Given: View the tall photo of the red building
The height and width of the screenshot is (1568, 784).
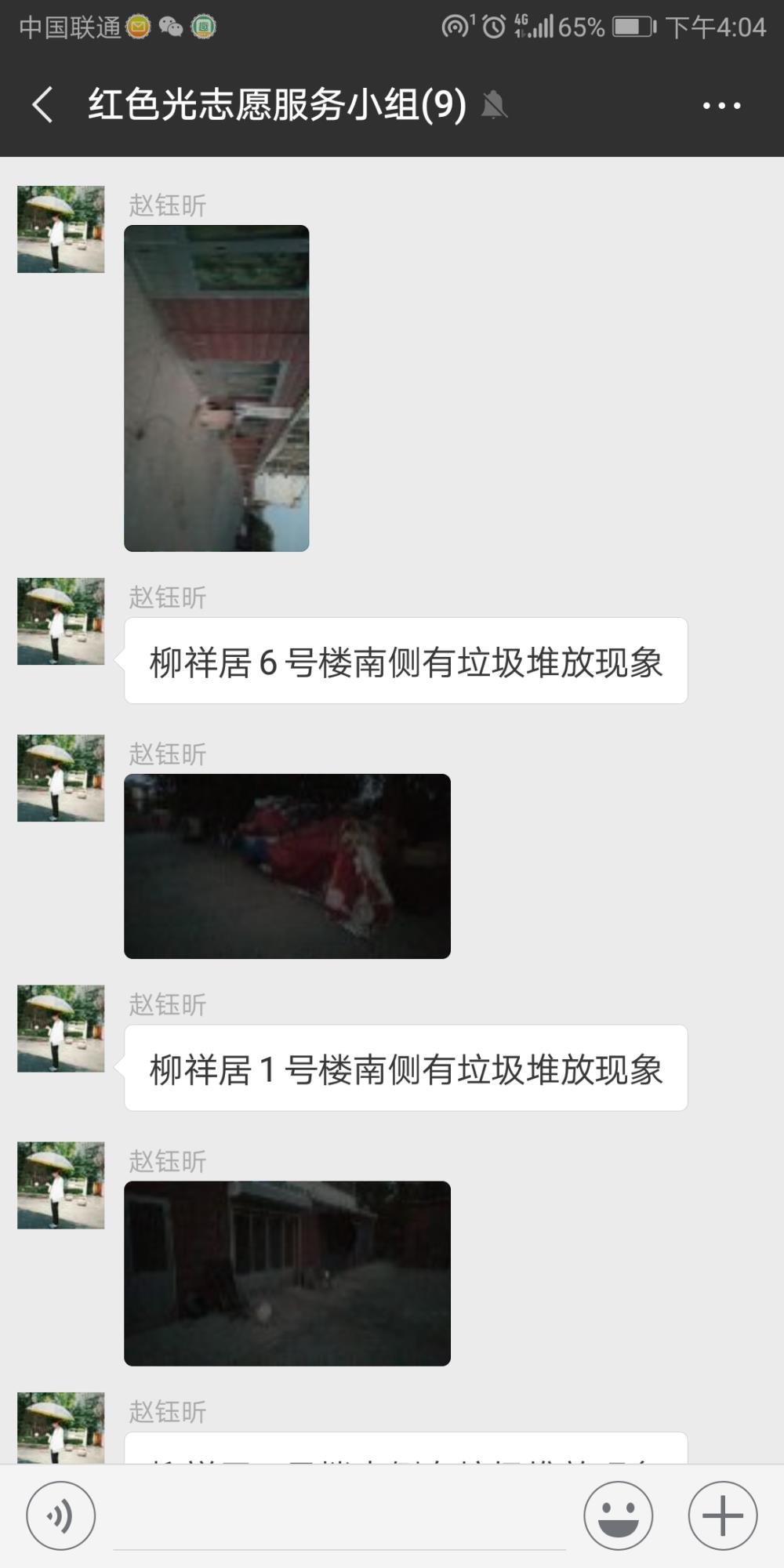Looking at the screenshot, I should pyautogui.click(x=216, y=388).
